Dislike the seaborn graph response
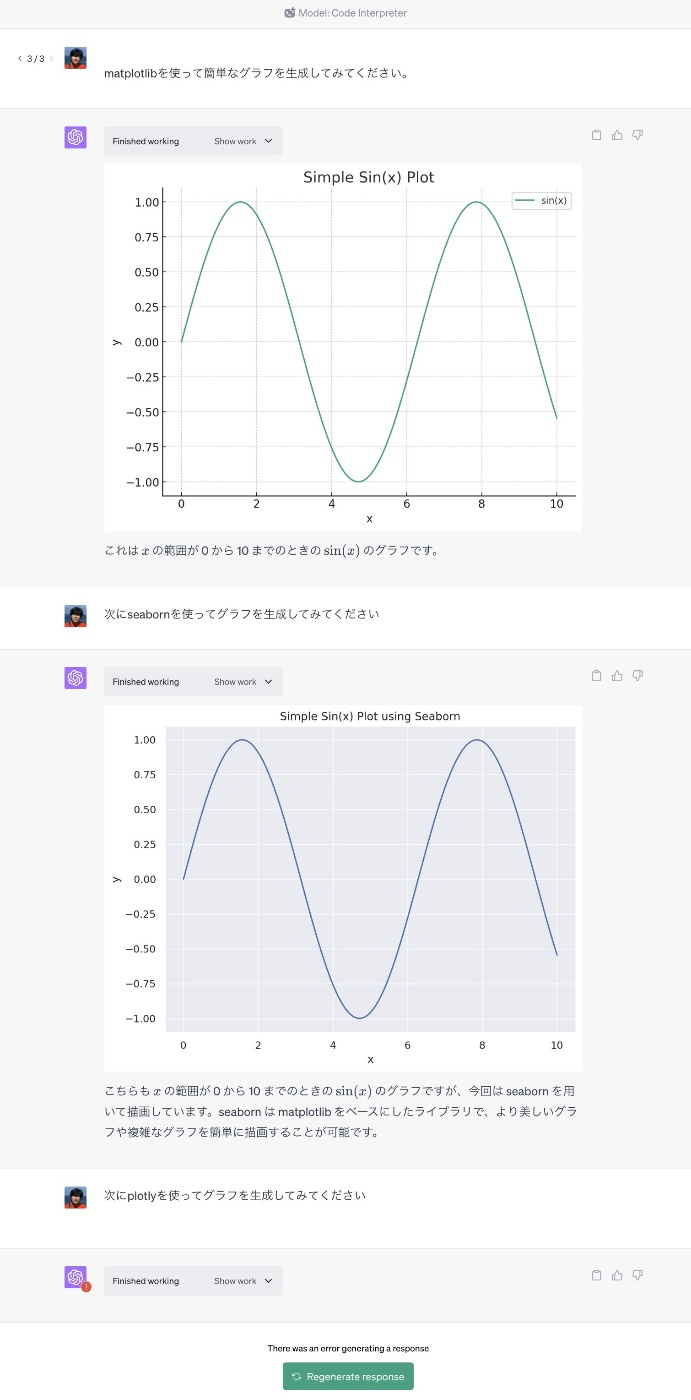Viewport: 691px width, 1400px height. [x=637, y=675]
